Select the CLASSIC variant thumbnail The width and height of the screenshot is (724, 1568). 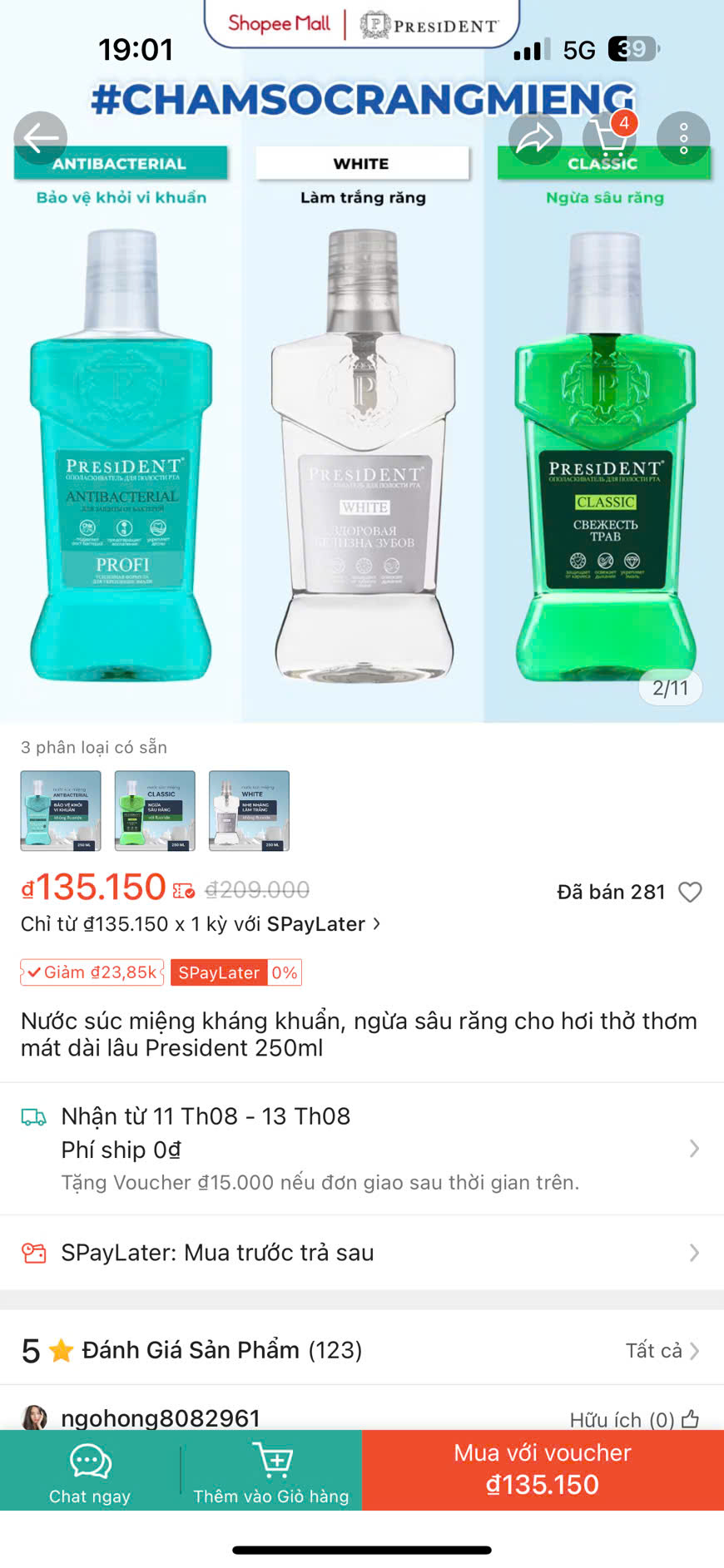155,809
